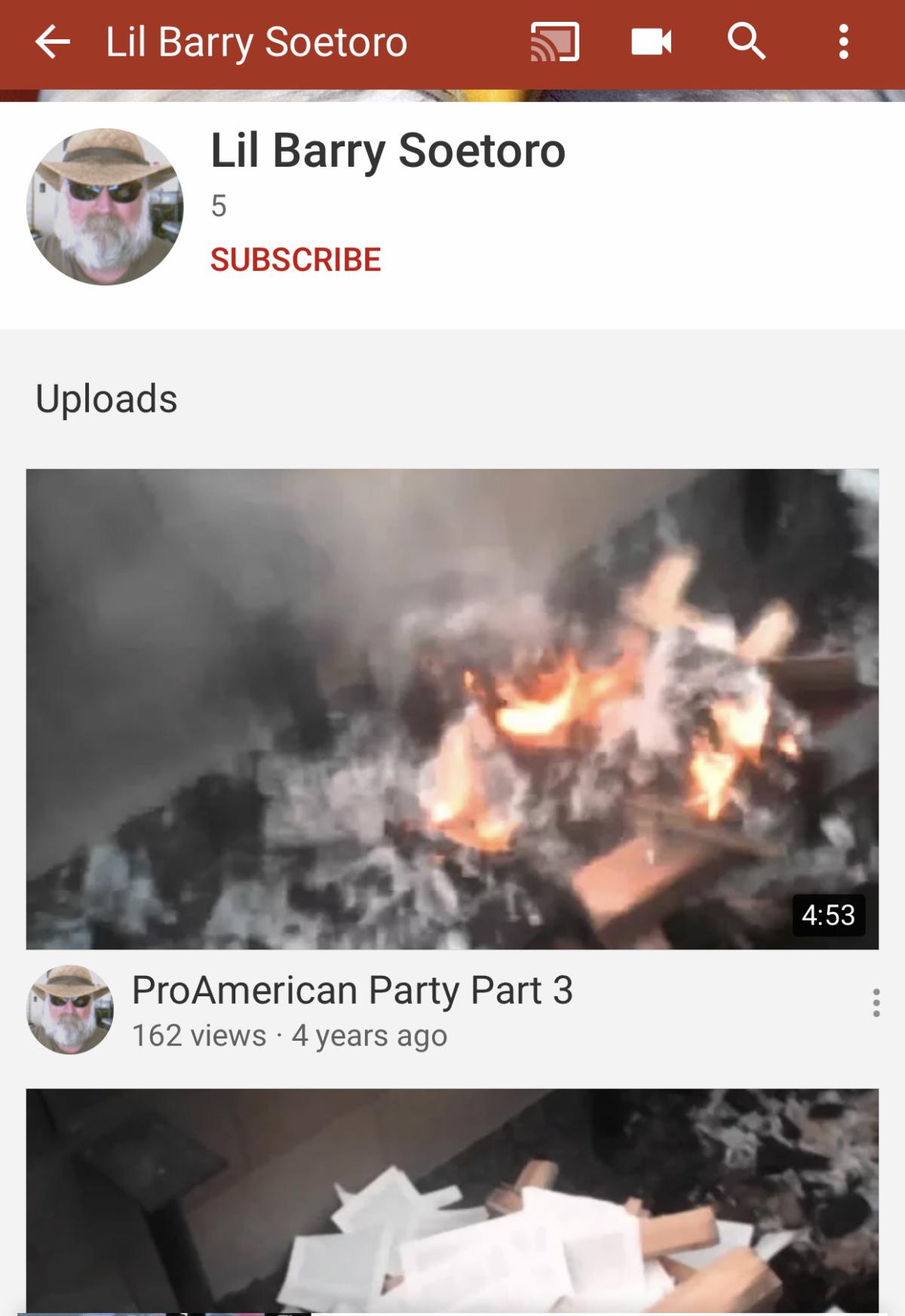The image size is (905, 1316).
Task: Open the cast to device icon
Action: tap(555, 41)
